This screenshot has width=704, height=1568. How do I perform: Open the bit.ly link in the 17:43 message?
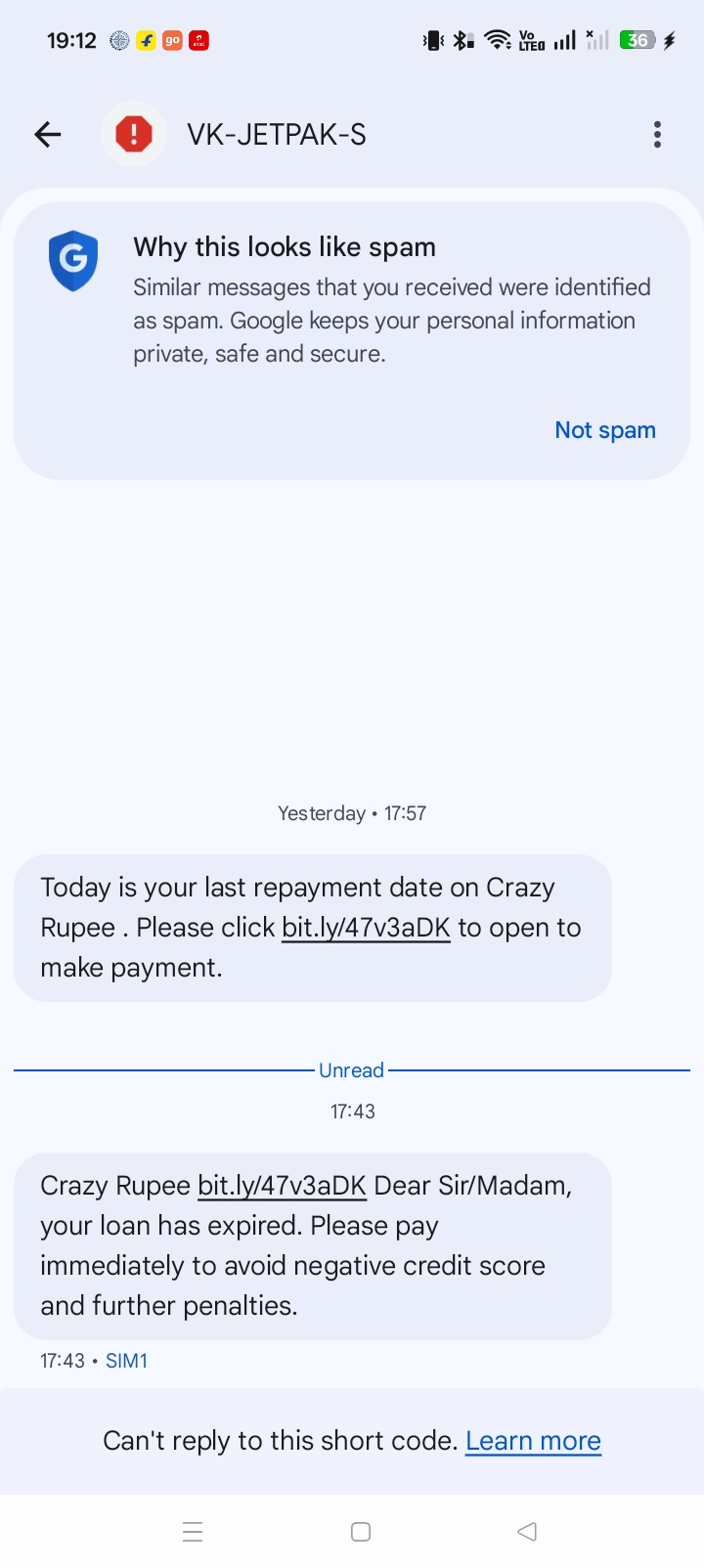[282, 1186]
